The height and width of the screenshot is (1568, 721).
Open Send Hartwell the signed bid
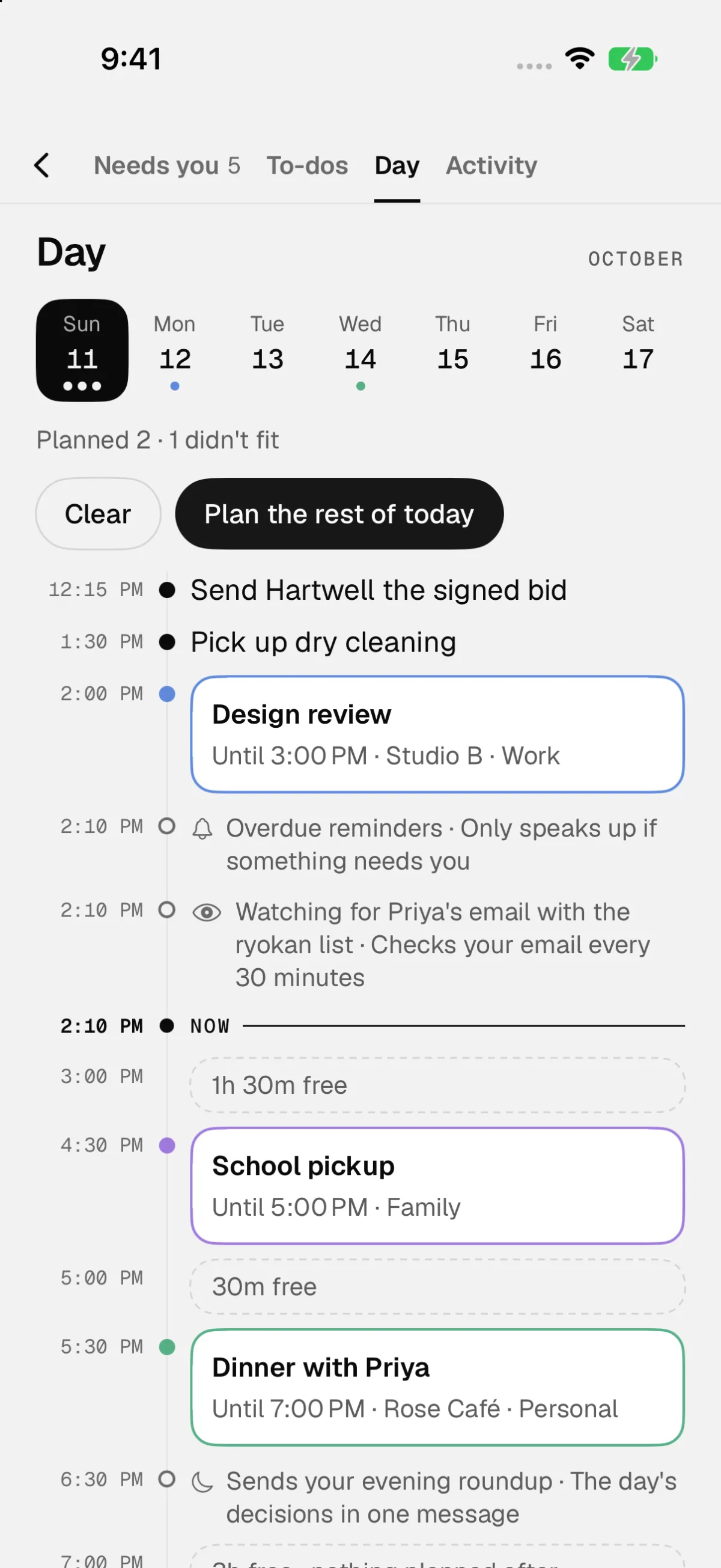coord(379,590)
